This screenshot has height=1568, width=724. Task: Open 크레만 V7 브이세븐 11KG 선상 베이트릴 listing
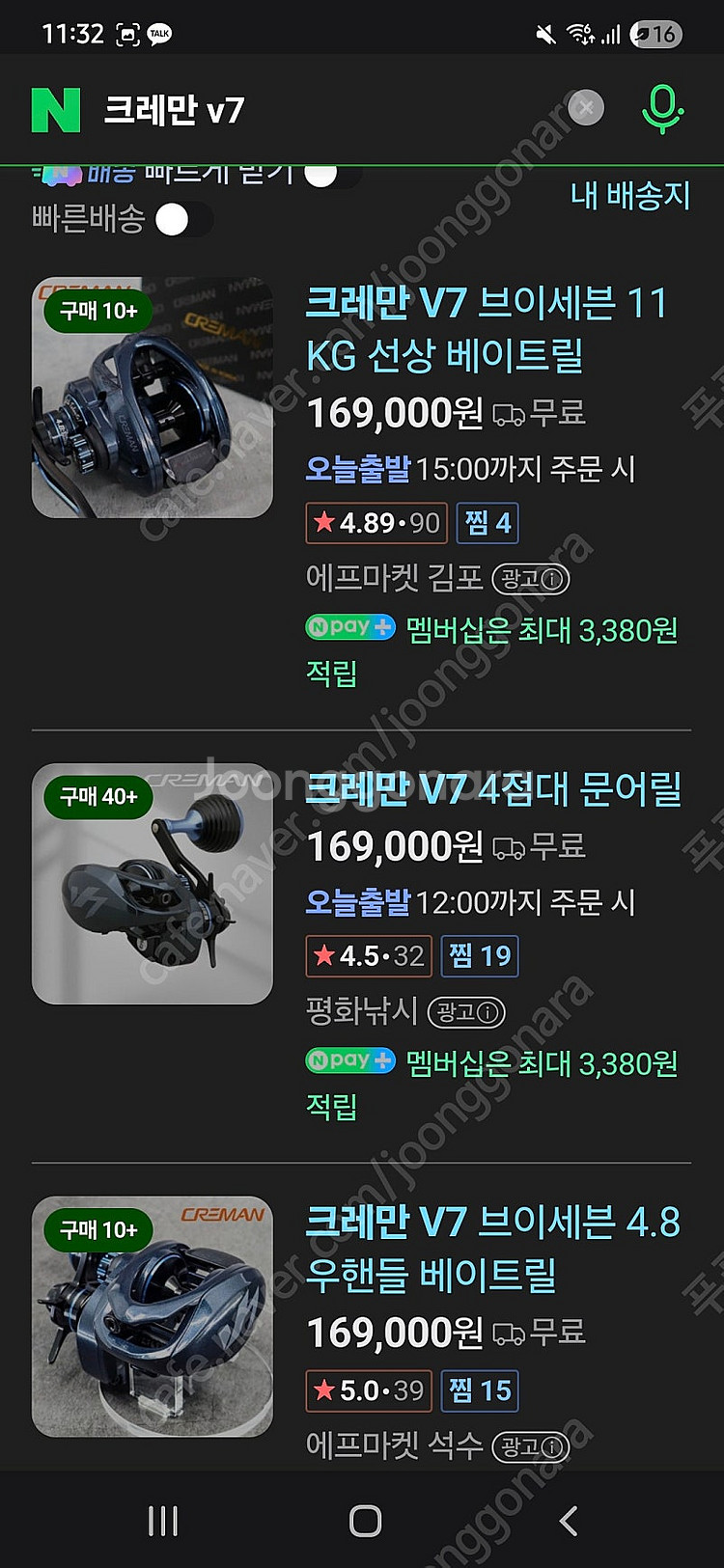coord(487,329)
